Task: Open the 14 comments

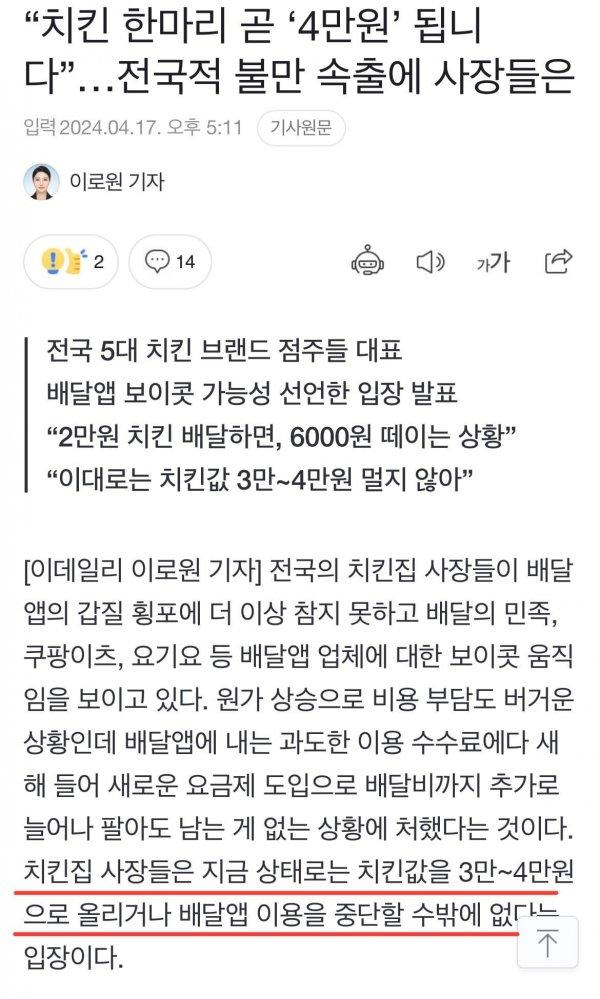Action: click(x=169, y=263)
